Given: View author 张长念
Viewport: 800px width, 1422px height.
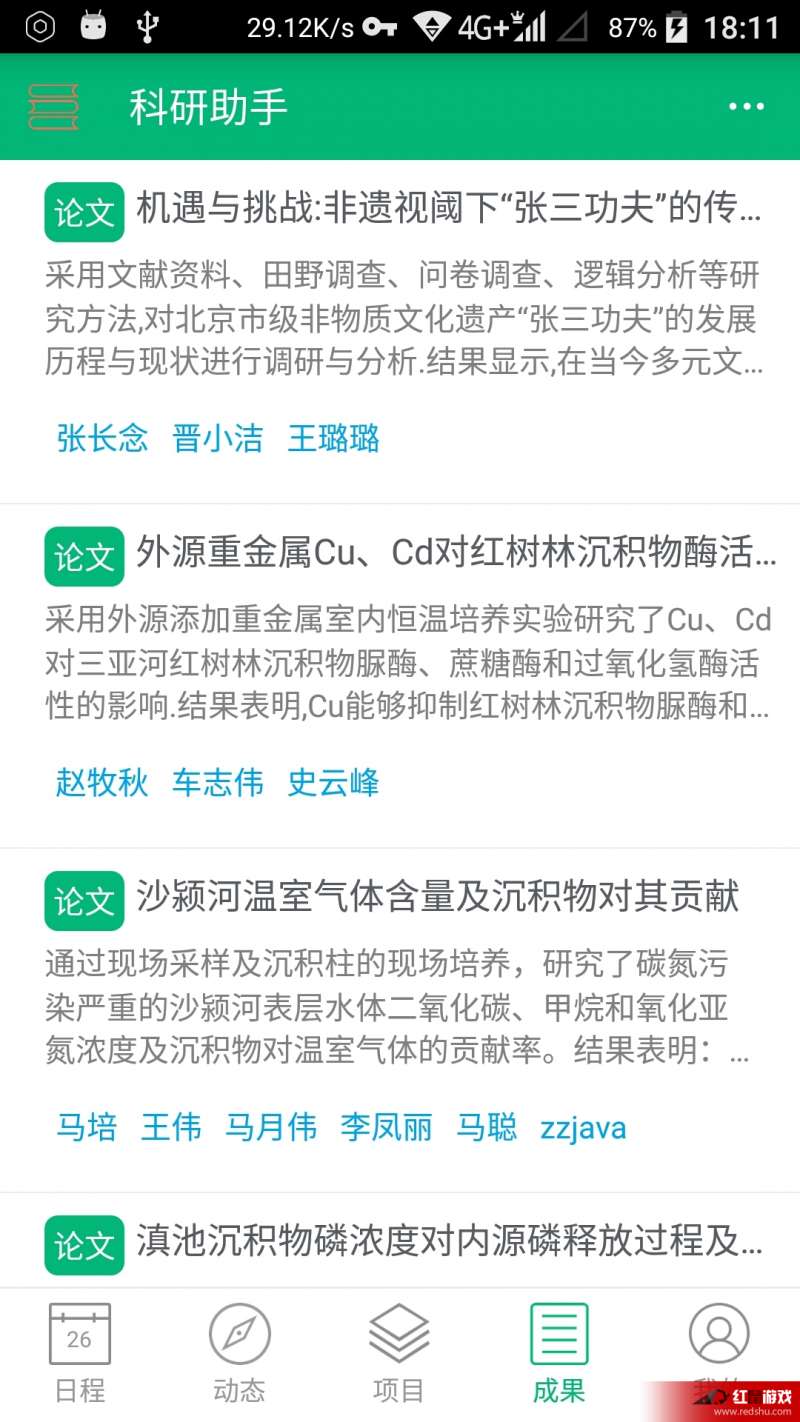Looking at the screenshot, I should point(102,438).
